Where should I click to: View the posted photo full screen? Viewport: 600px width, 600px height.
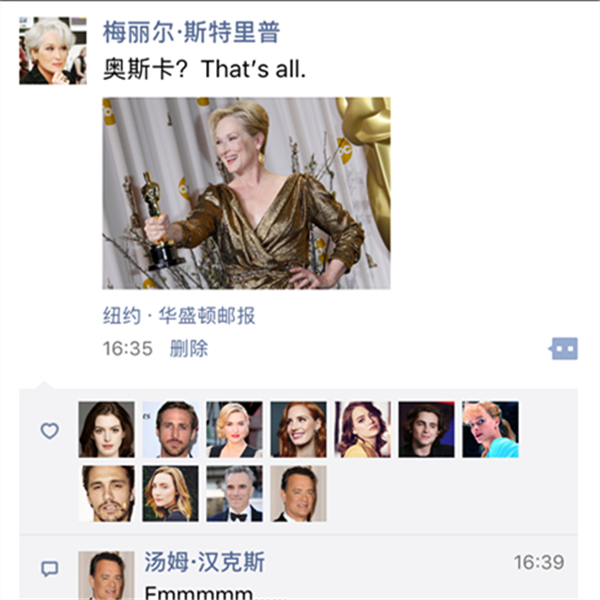tap(246, 193)
